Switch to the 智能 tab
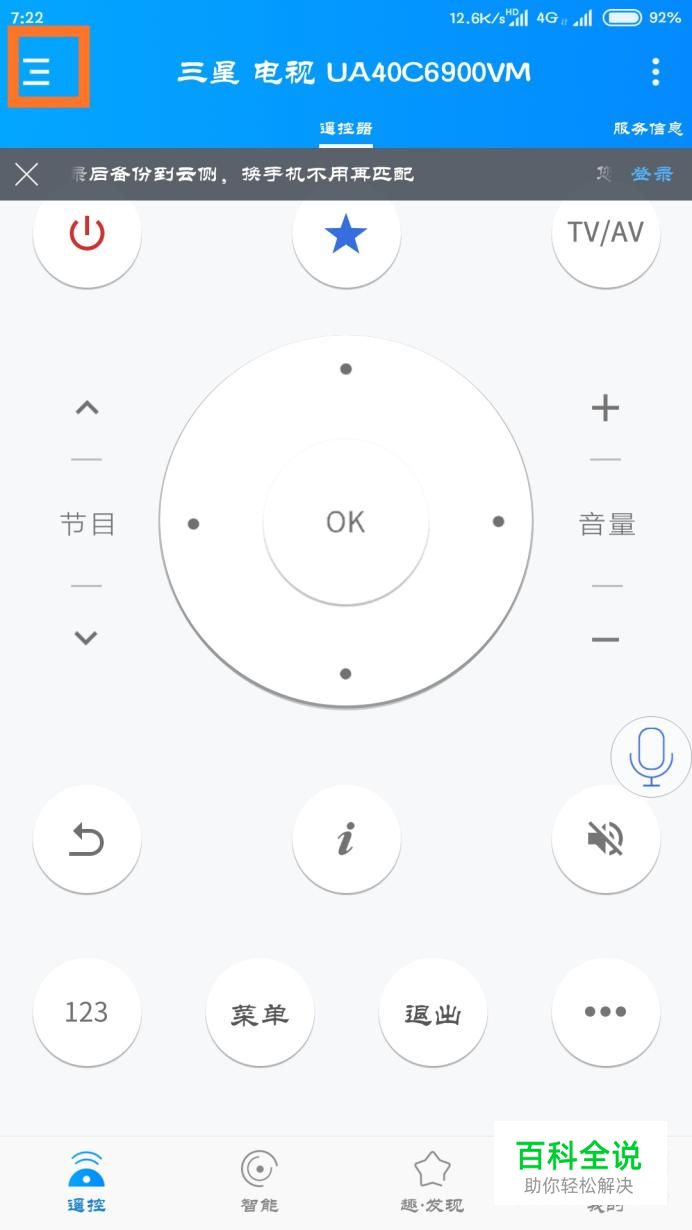692x1230 pixels. tap(259, 1180)
